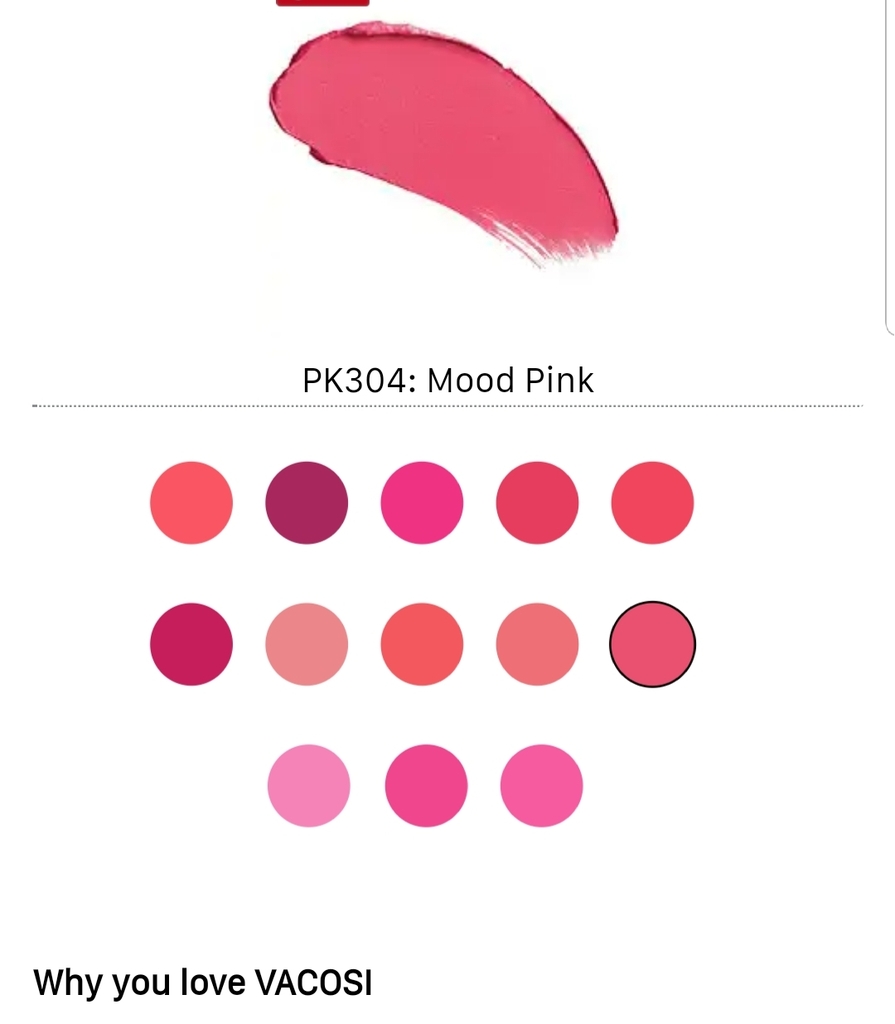Select the pale dusty rose swatch
The image size is (895, 1024).
[x=307, y=644]
